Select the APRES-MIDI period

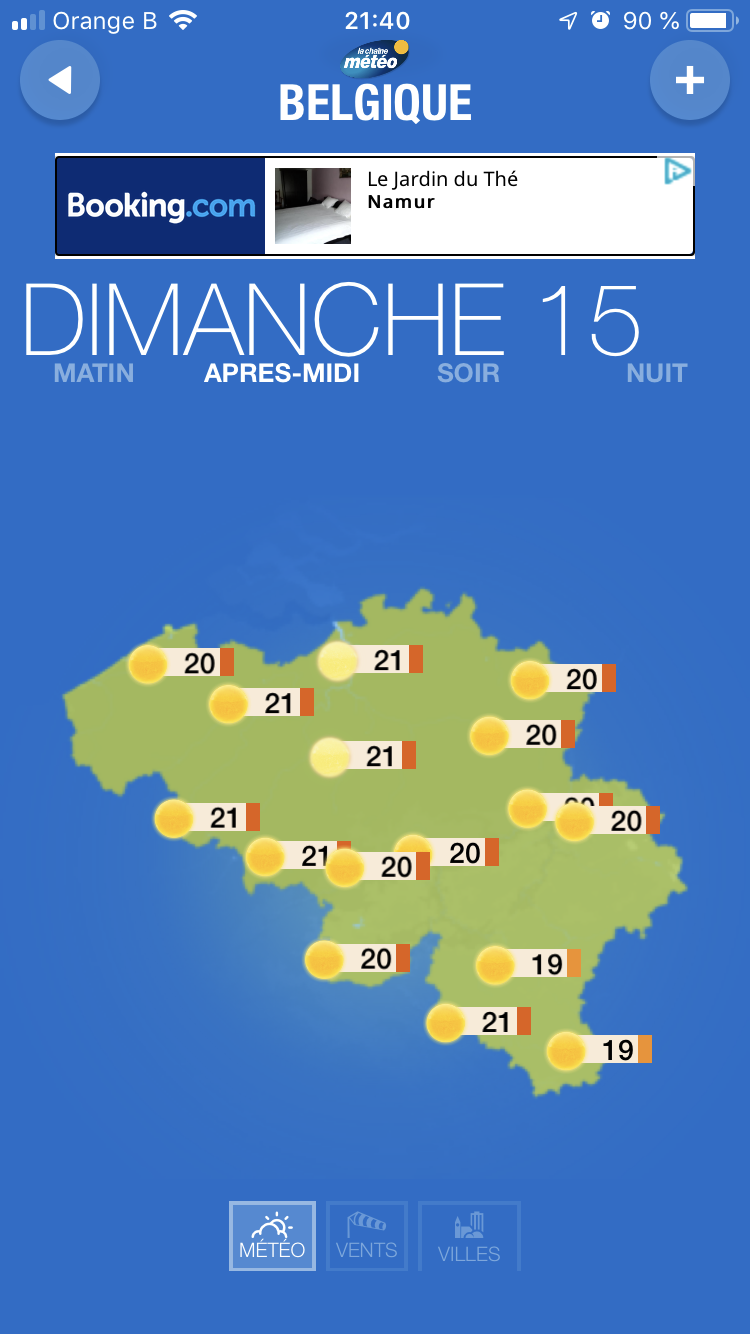[282, 373]
